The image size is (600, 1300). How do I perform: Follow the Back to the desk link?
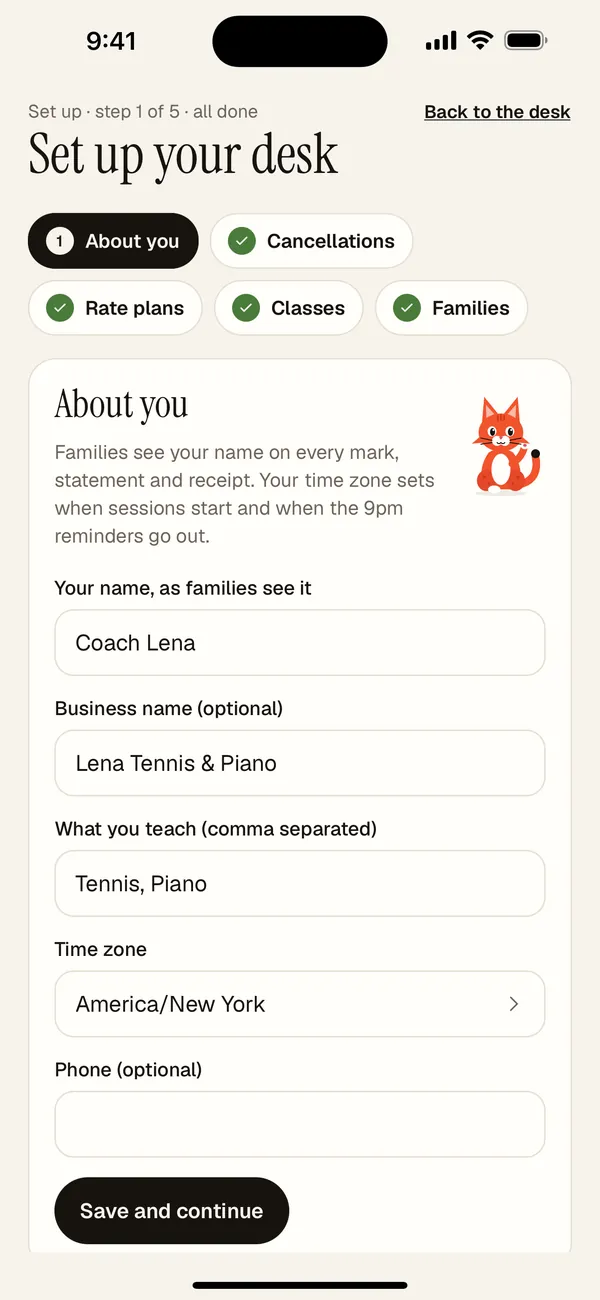pos(497,112)
